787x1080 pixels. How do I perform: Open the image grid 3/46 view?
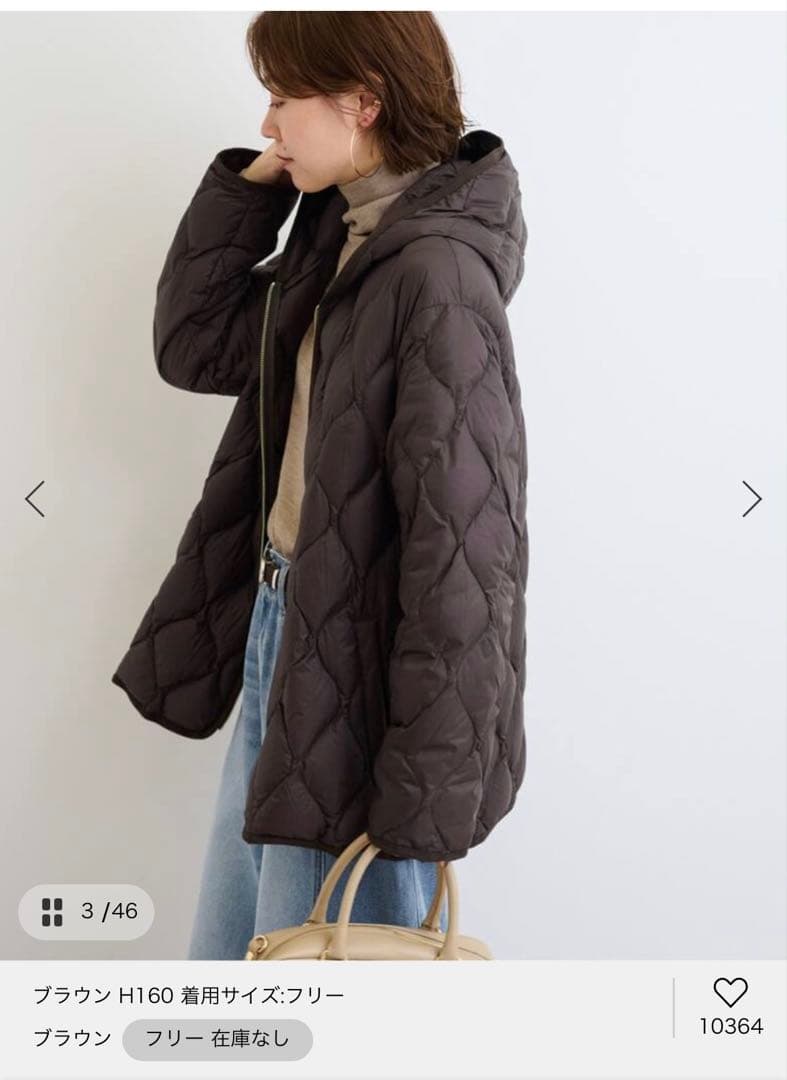pyautogui.click(x=87, y=911)
